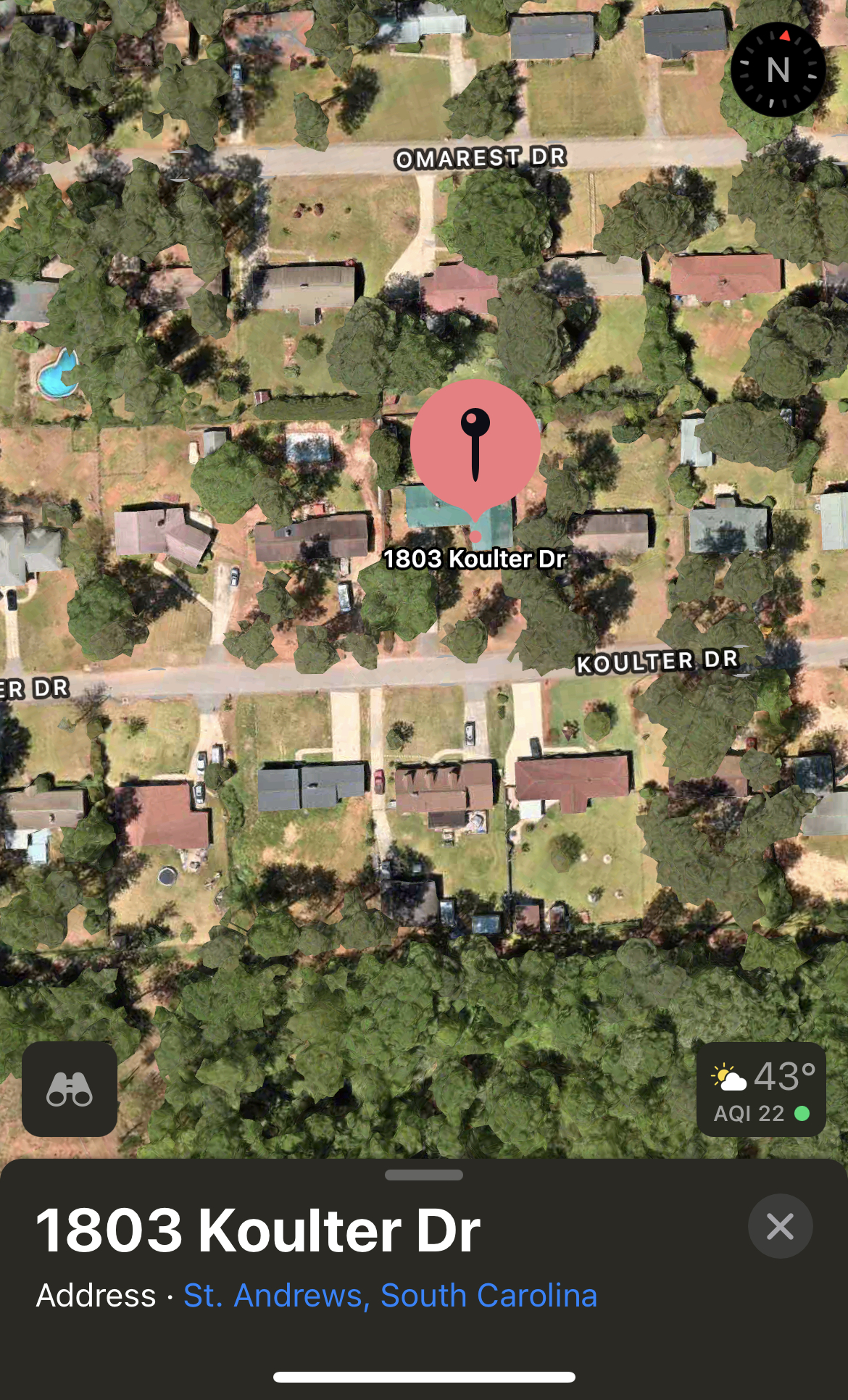The width and height of the screenshot is (848, 1400).
Task: Expand the place card using the grabber handle
Action: (424, 1175)
